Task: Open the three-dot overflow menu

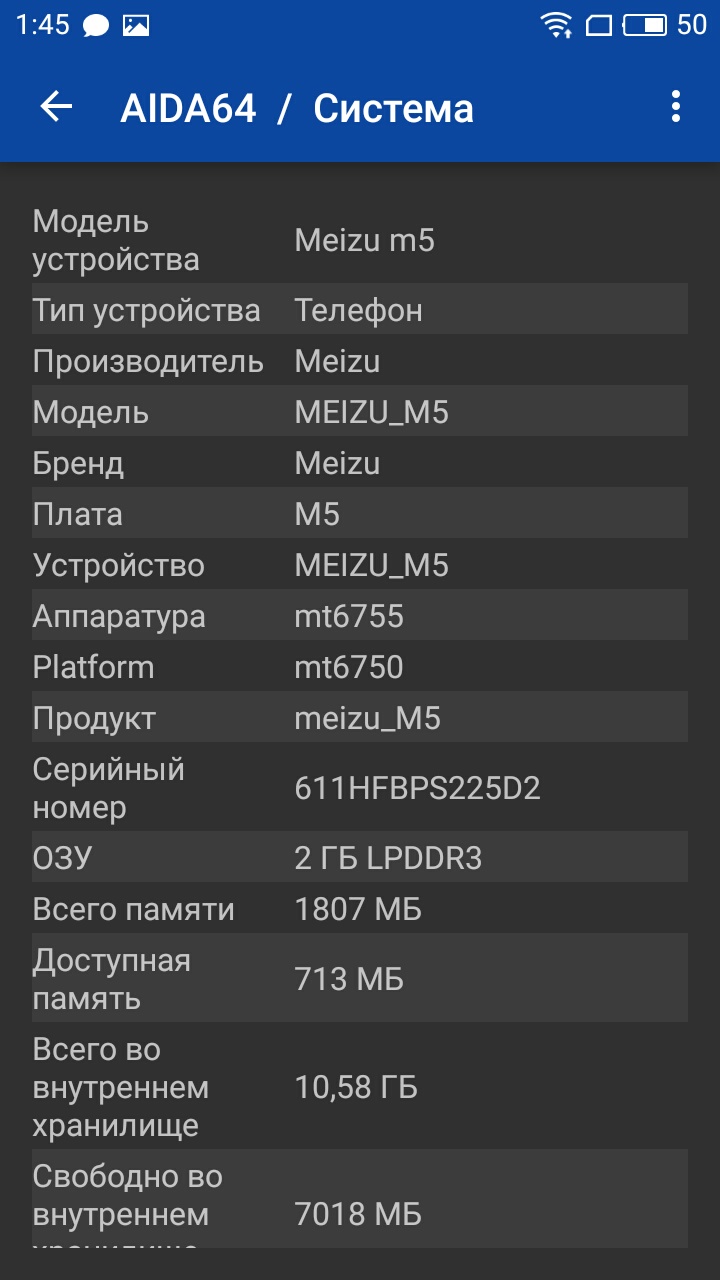Action: point(676,106)
